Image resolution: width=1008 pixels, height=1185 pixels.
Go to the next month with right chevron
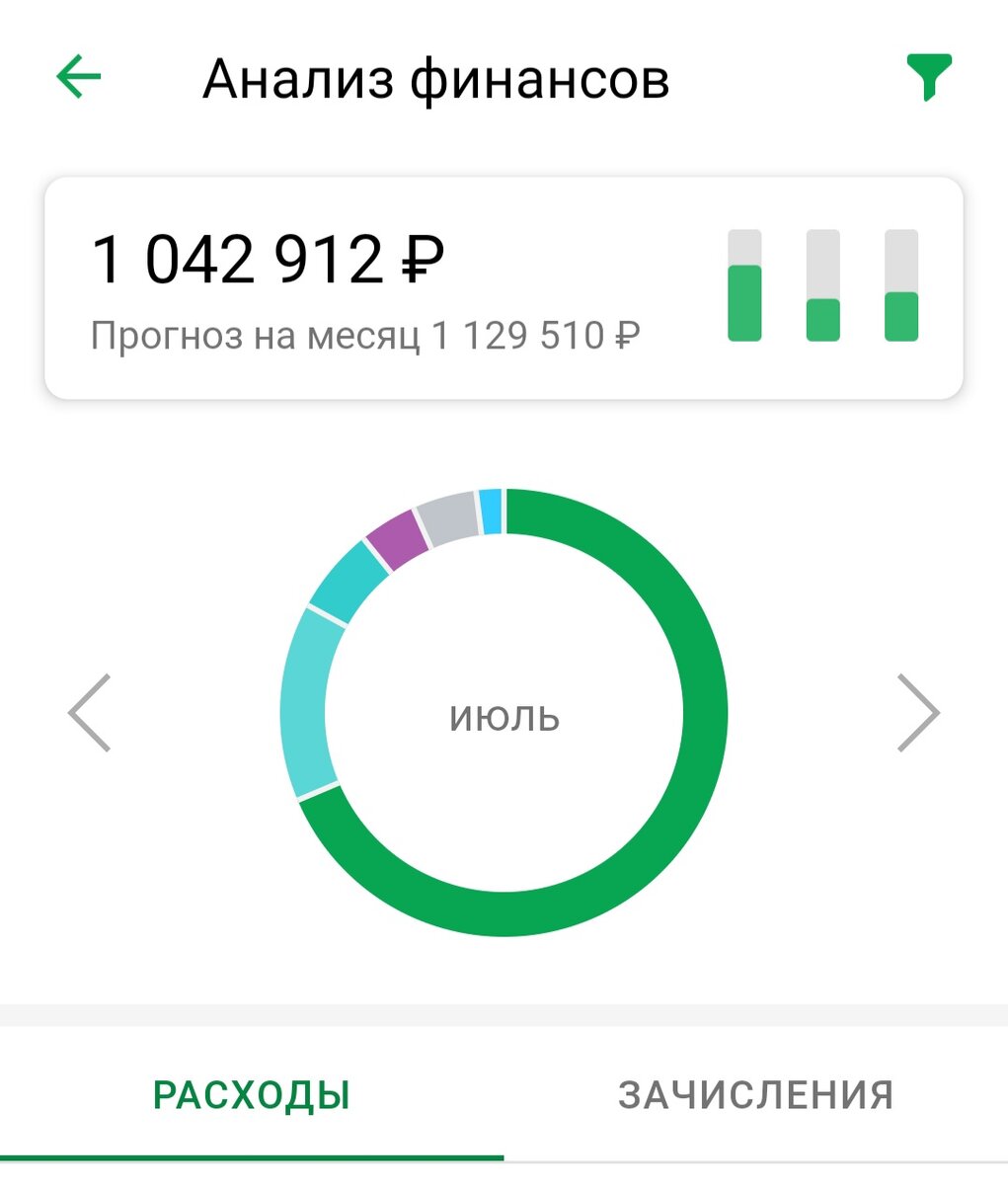coord(920,713)
